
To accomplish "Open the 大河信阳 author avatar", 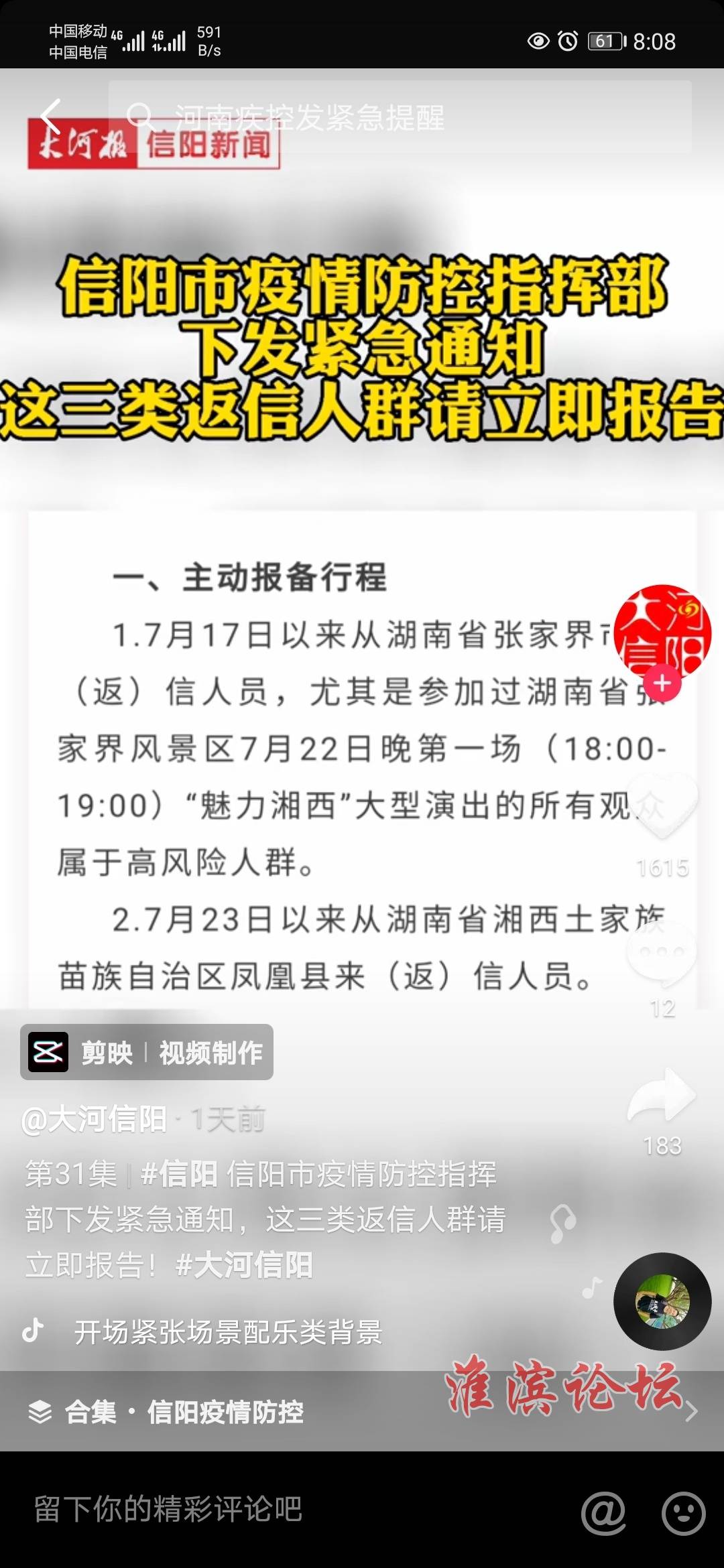I will (662, 632).
